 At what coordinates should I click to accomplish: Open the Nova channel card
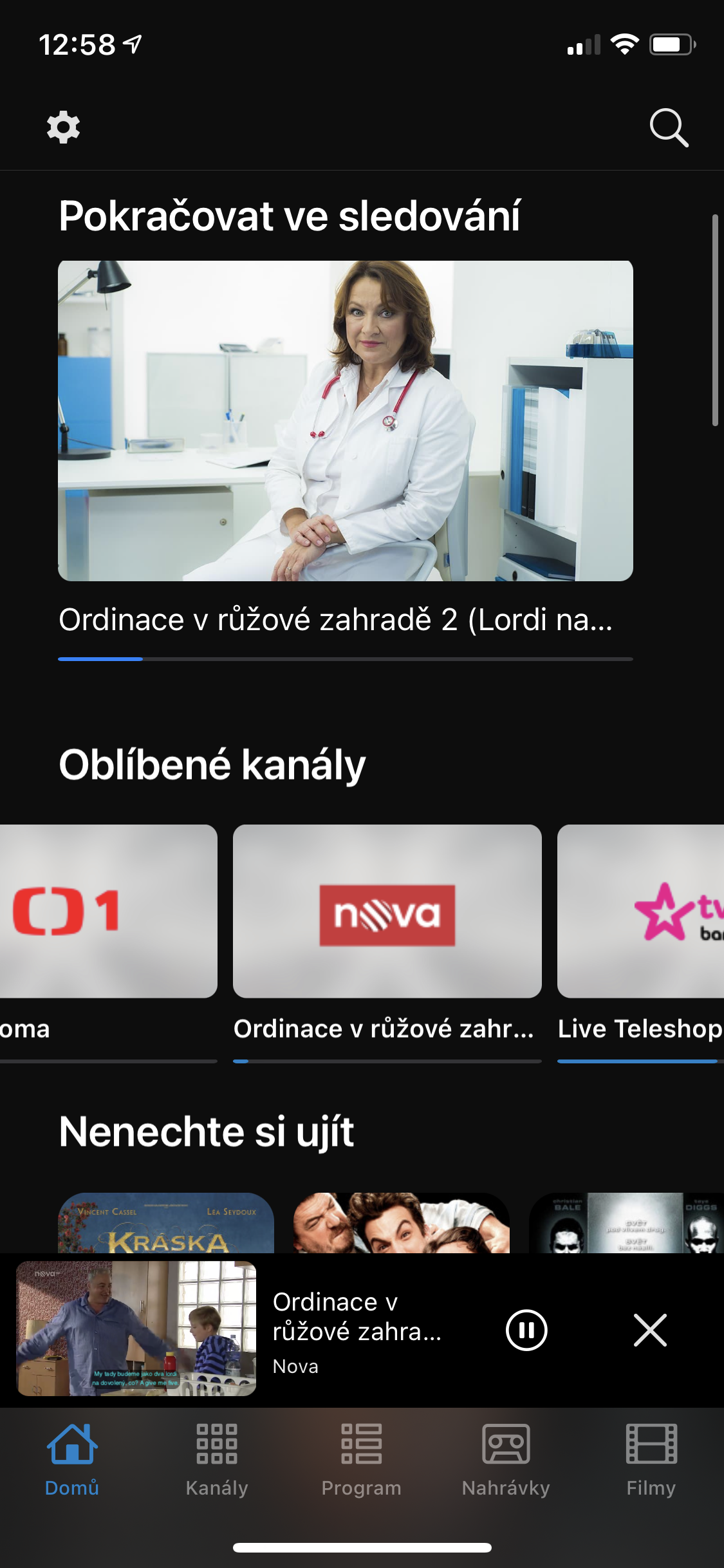387,911
